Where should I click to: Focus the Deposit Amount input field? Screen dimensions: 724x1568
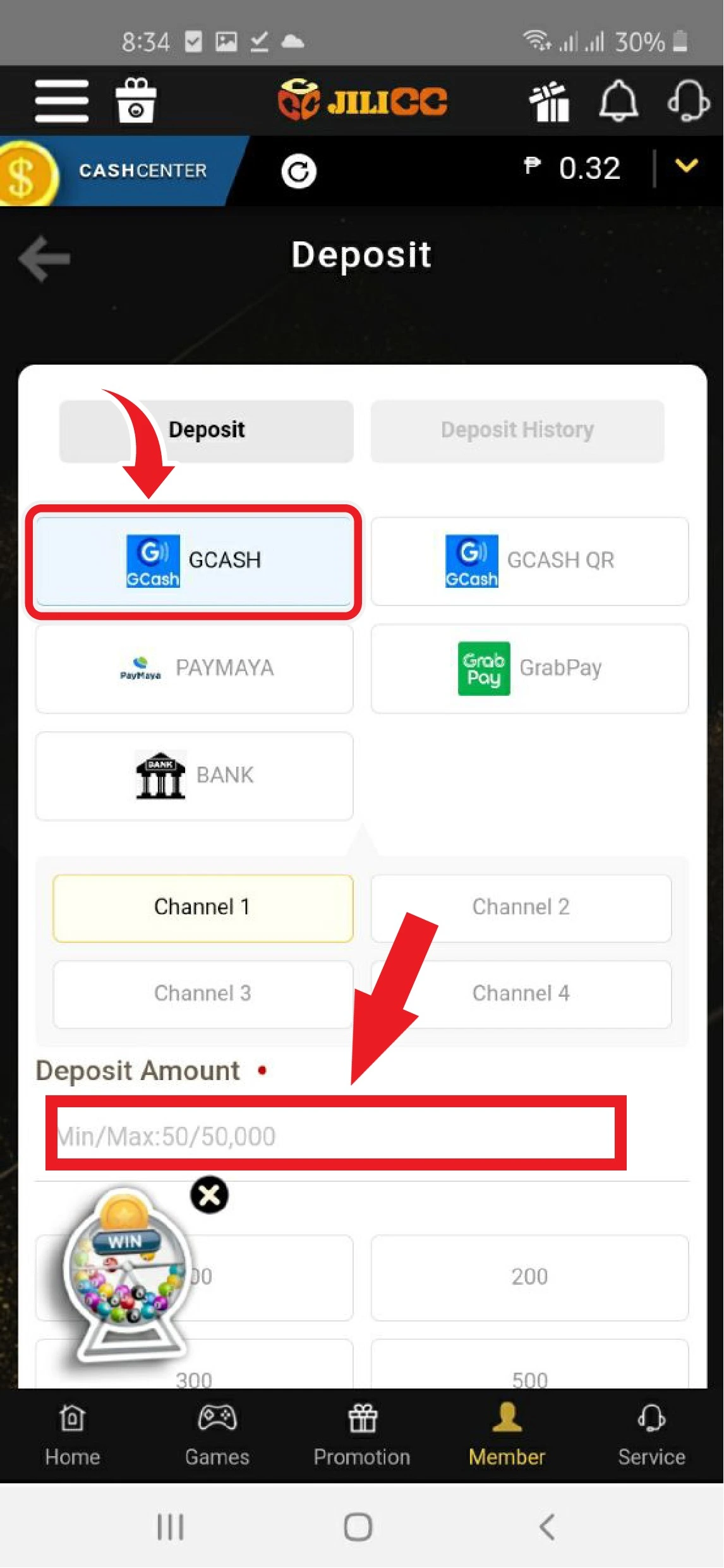coord(335,1136)
